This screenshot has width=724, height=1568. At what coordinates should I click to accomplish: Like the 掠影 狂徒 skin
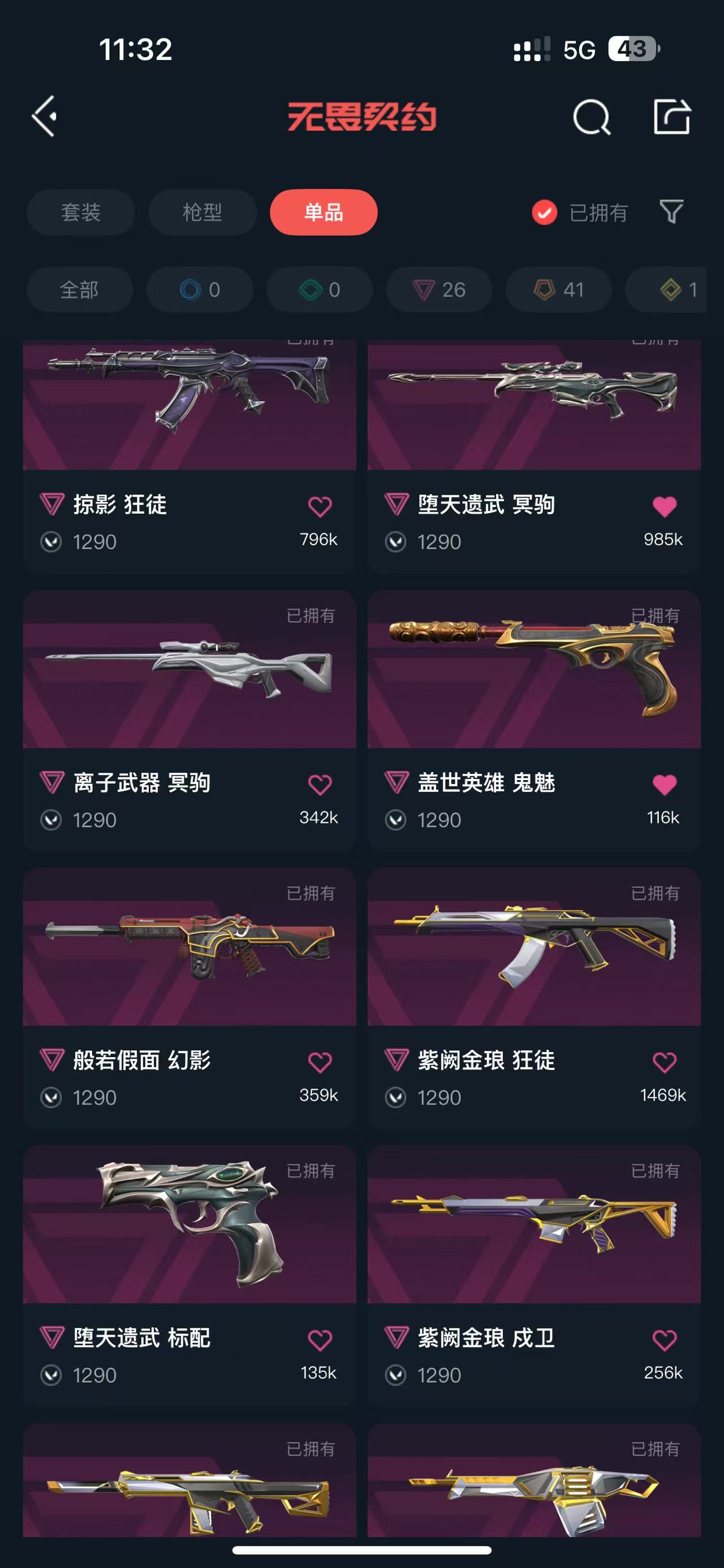click(x=320, y=506)
